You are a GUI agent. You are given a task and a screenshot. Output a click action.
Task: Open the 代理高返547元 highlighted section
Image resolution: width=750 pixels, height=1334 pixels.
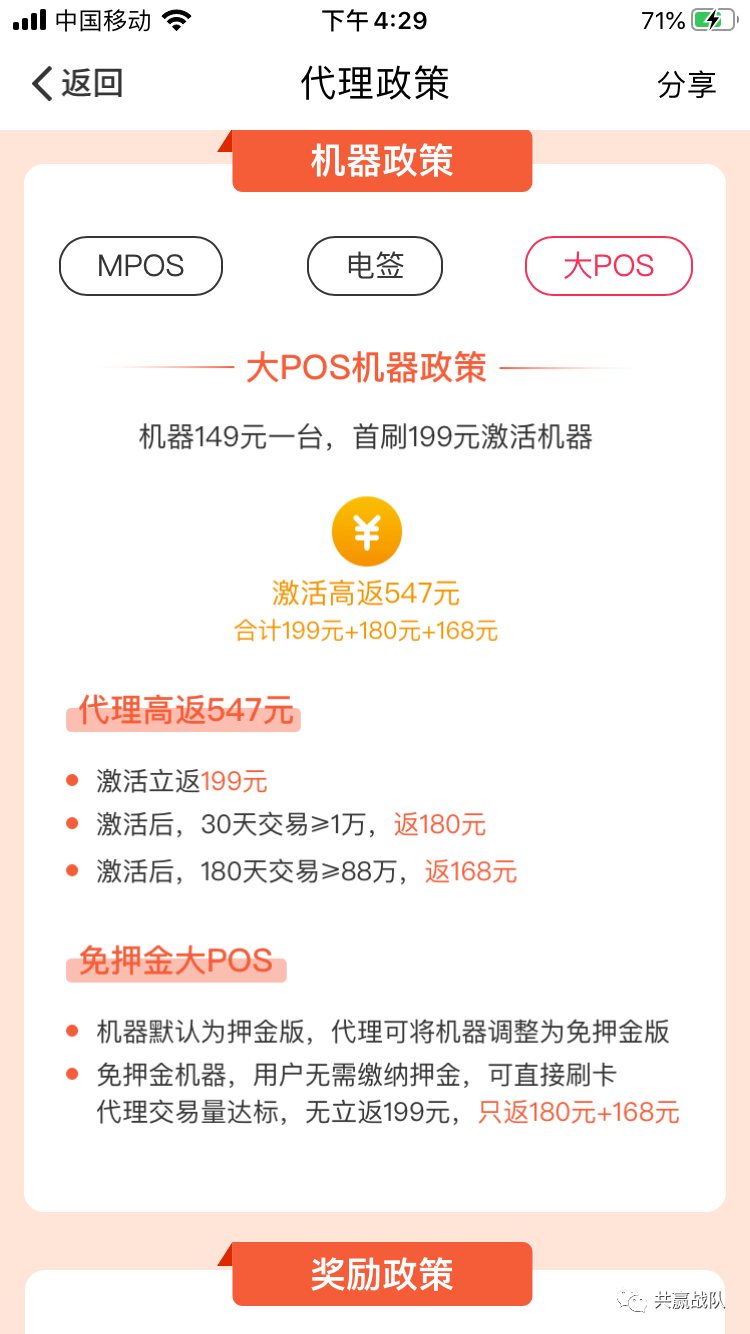pos(183,711)
